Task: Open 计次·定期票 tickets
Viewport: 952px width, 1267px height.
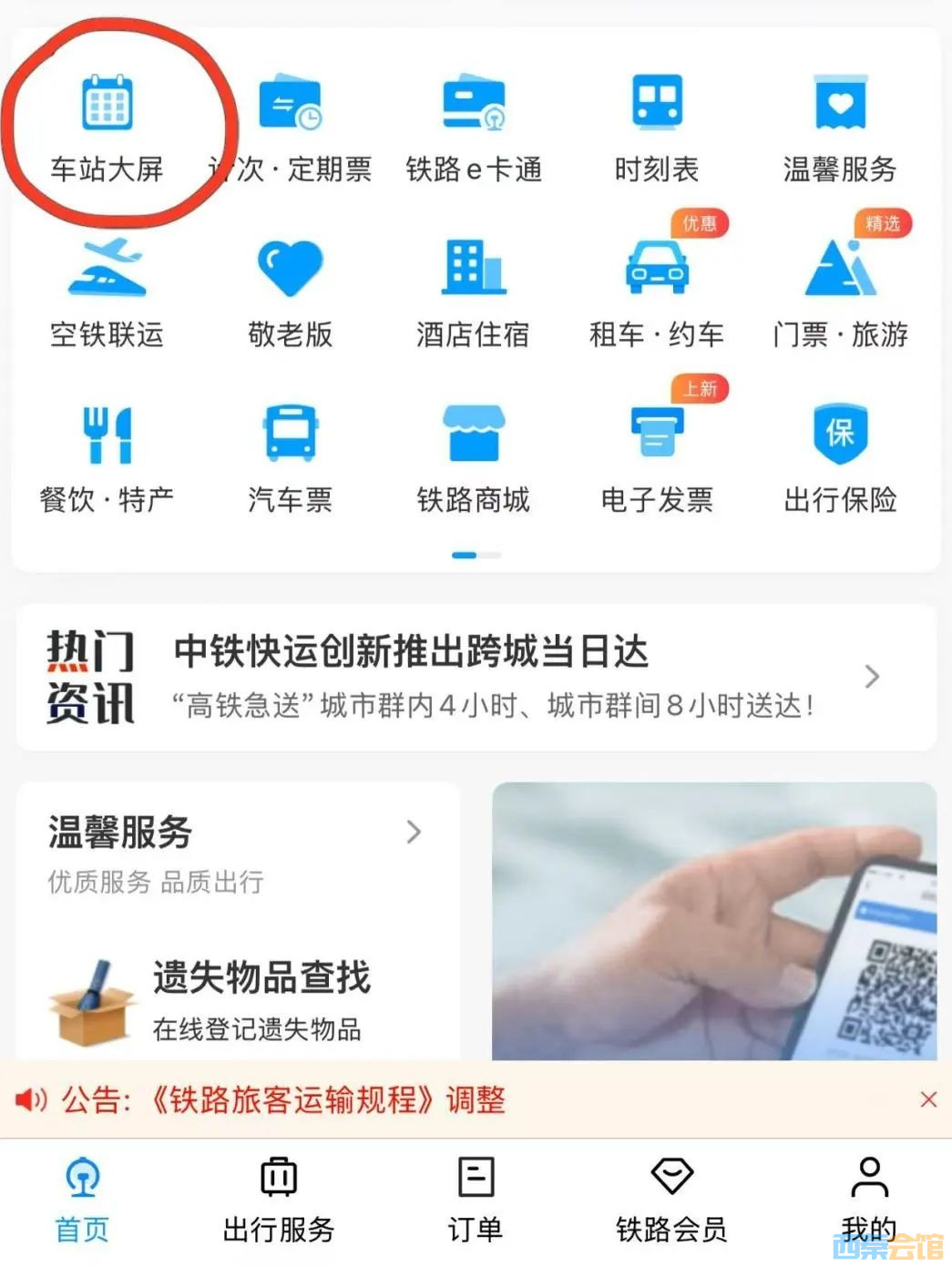Action: pos(290,127)
